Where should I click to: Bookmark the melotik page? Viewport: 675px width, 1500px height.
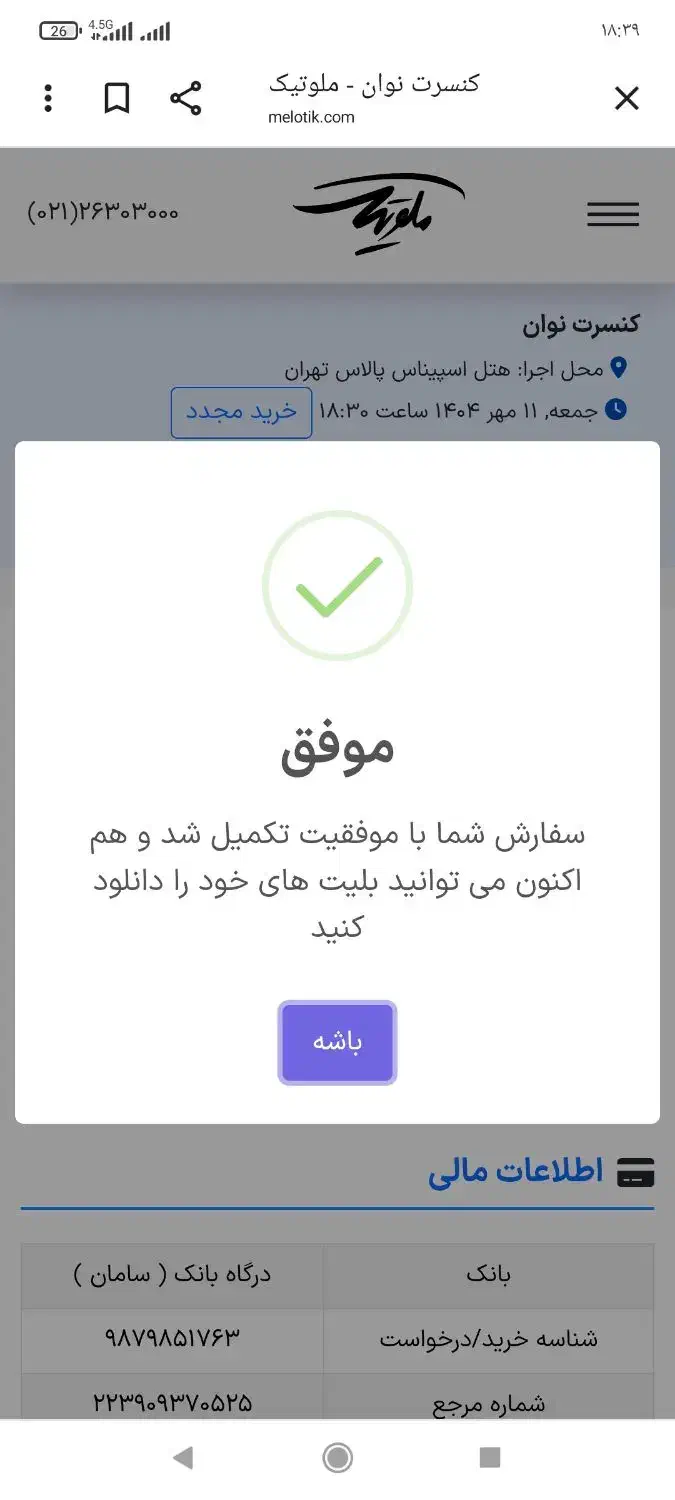pyautogui.click(x=117, y=98)
